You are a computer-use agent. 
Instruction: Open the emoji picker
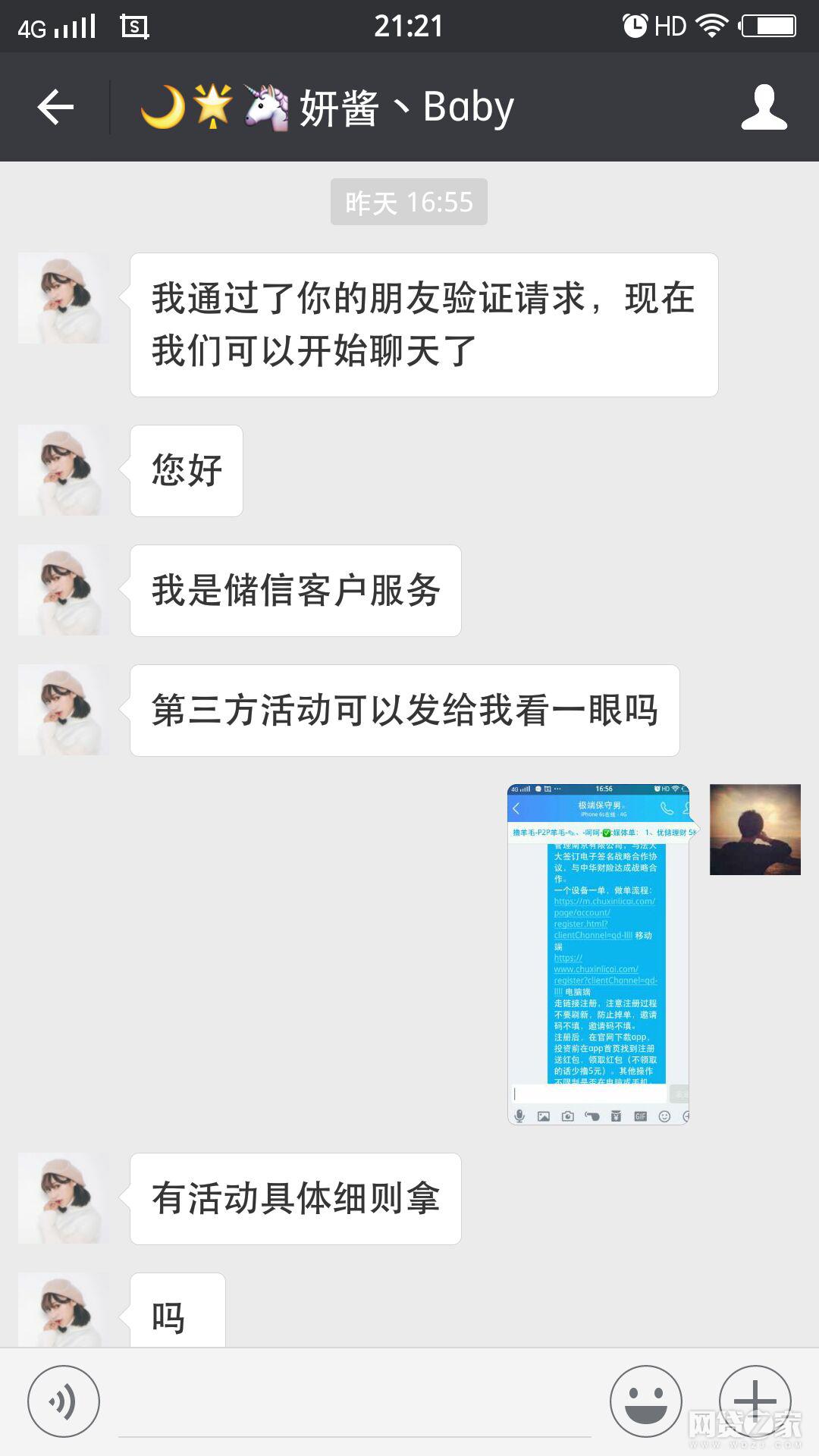[645, 1401]
